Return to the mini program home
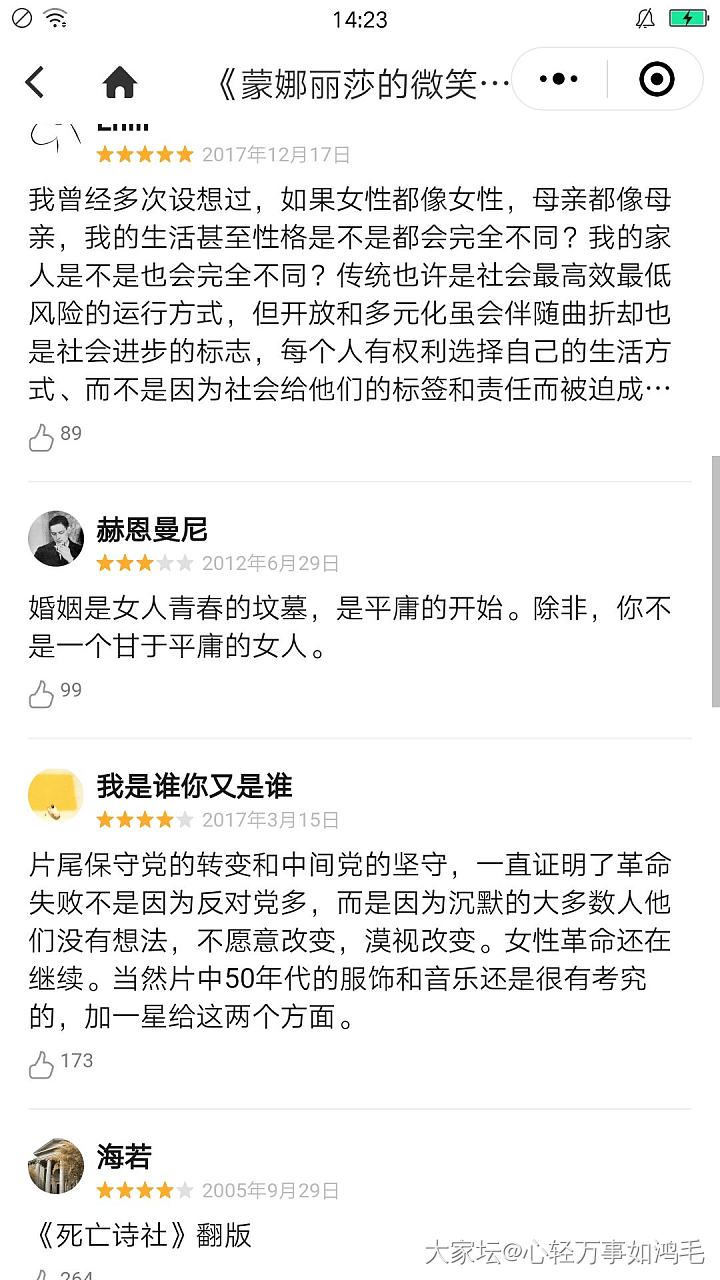This screenshot has width=720, height=1280. point(120,82)
